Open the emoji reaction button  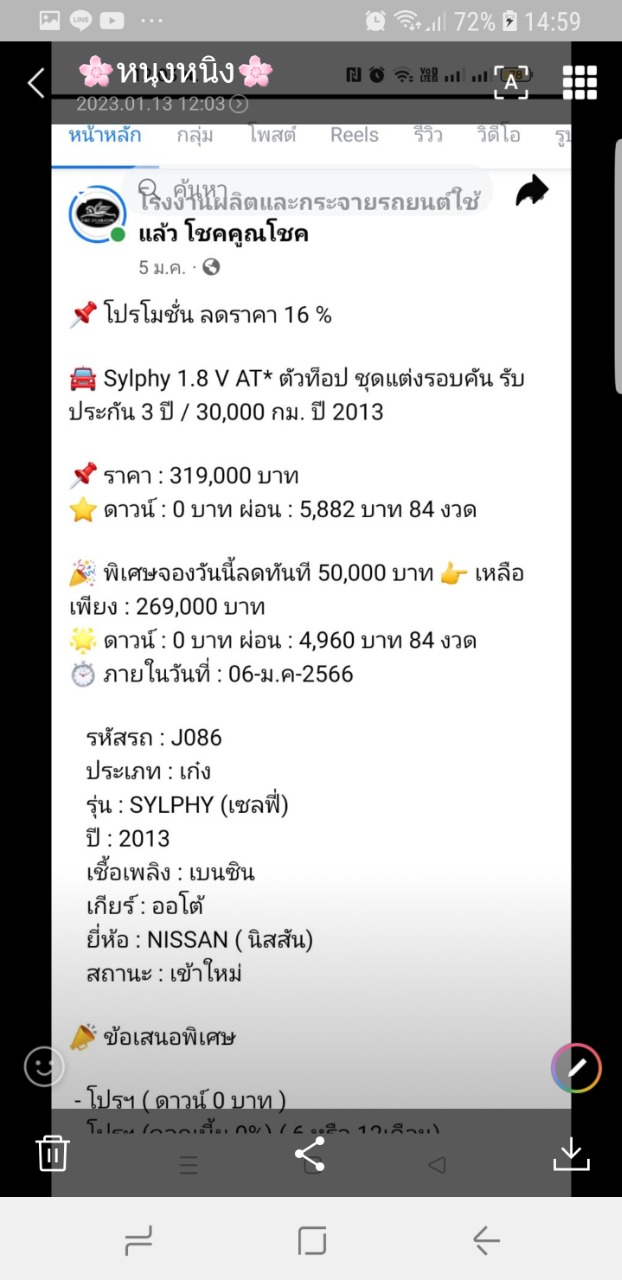click(44, 1068)
